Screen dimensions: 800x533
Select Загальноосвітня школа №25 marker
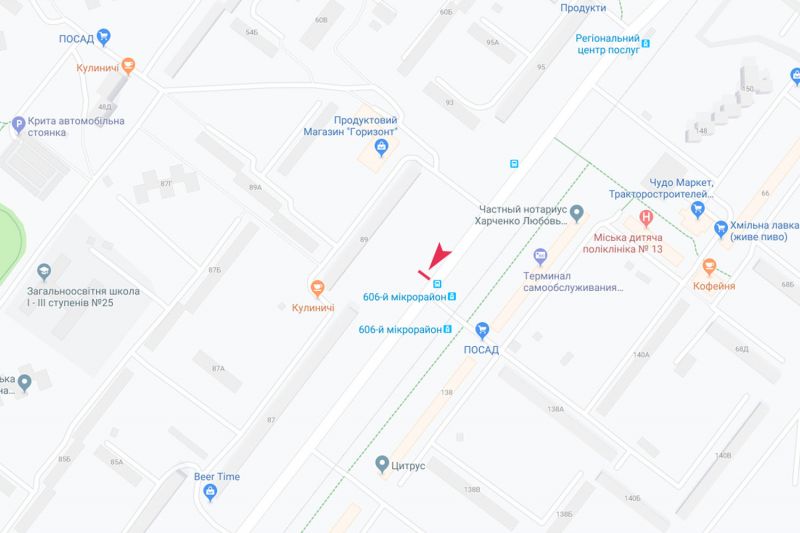point(43,271)
